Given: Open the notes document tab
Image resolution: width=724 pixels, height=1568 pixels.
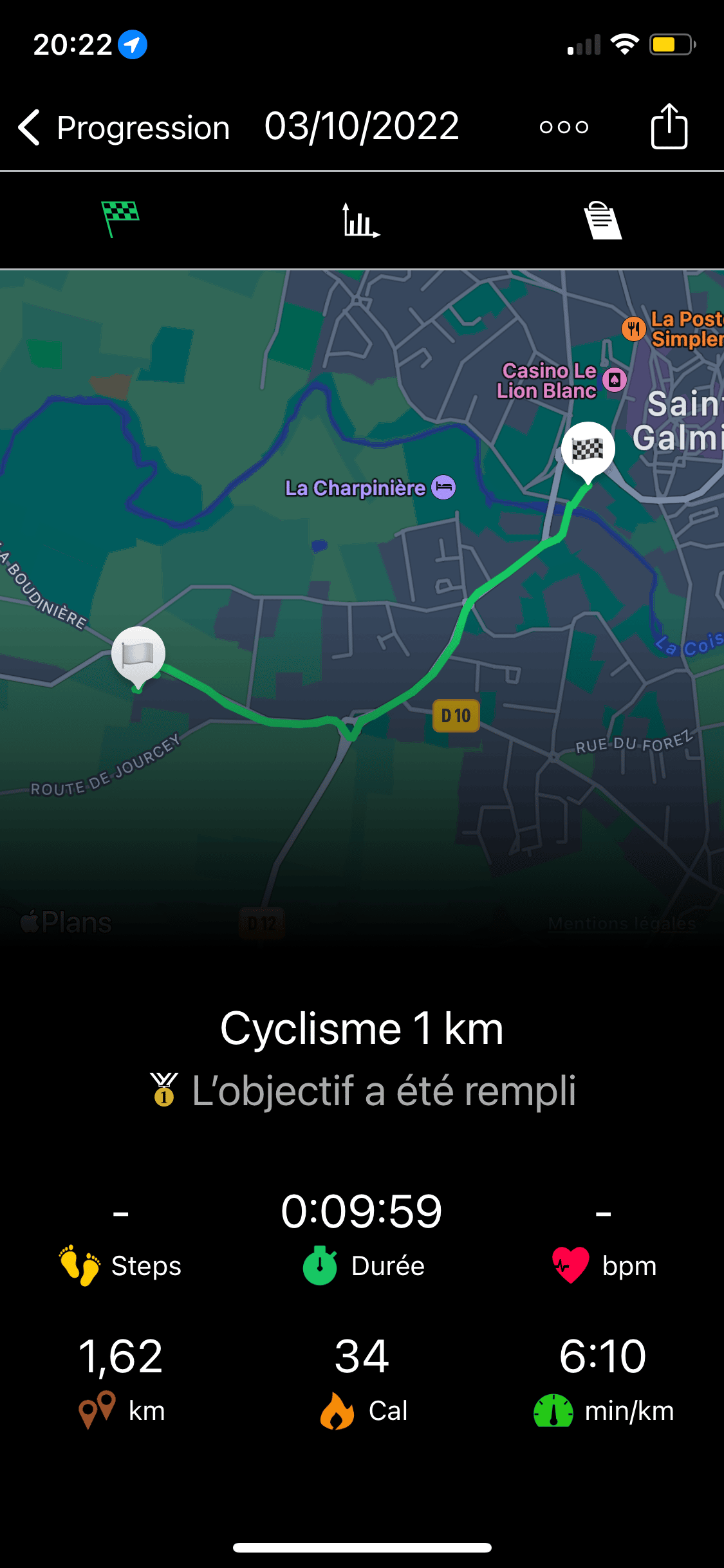Looking at the screenshot, I should point(603,220).
